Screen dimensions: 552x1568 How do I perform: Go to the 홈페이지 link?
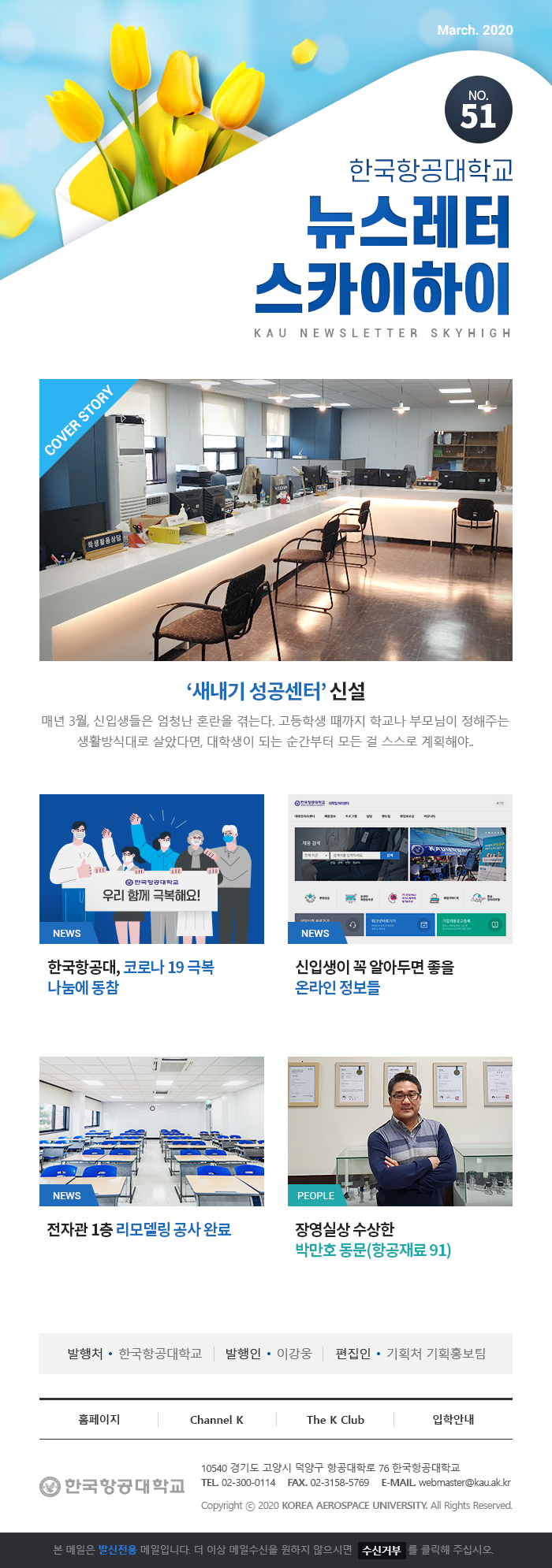pyautogui.click(x=99, y=1419)
